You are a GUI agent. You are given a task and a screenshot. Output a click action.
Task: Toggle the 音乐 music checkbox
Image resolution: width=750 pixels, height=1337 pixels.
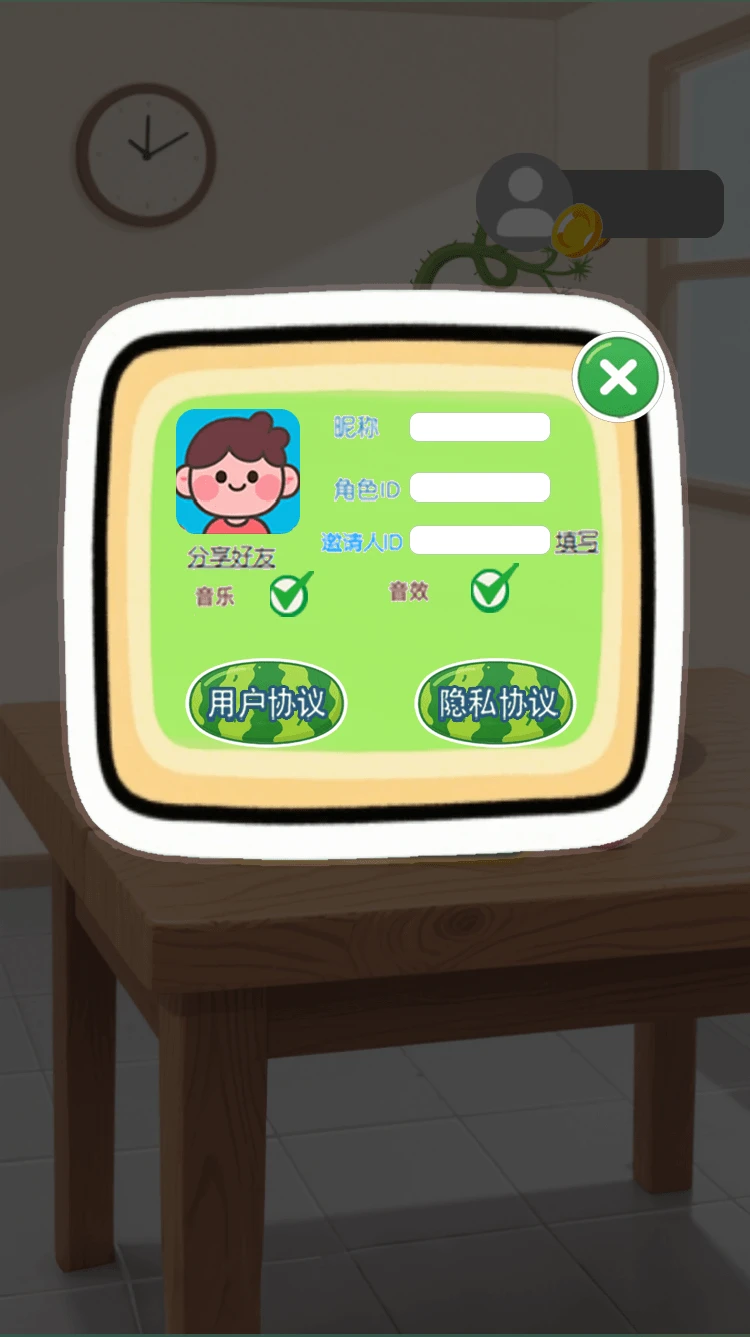tap(290, 596)
